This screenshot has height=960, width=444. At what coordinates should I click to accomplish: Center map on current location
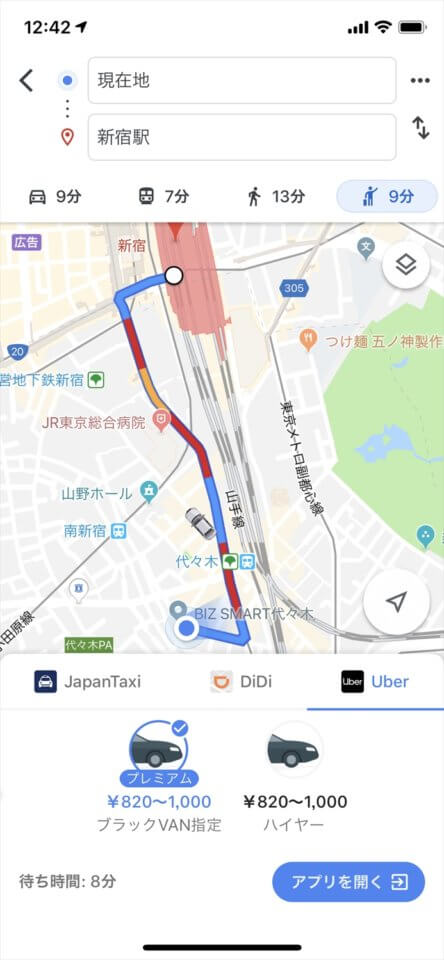396,602
